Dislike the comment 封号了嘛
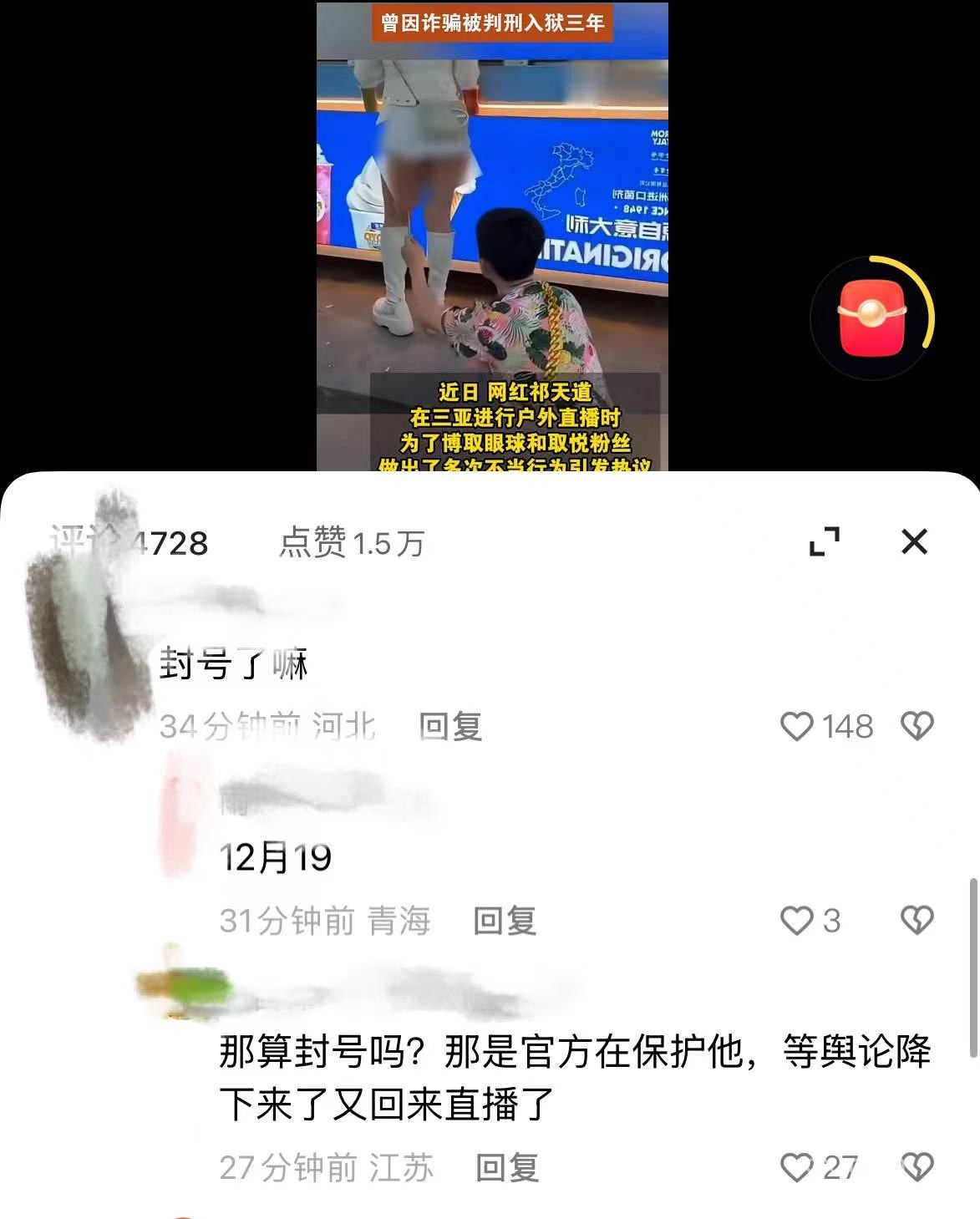Viewport: 980px width, 1219px height. pos(917,727)
